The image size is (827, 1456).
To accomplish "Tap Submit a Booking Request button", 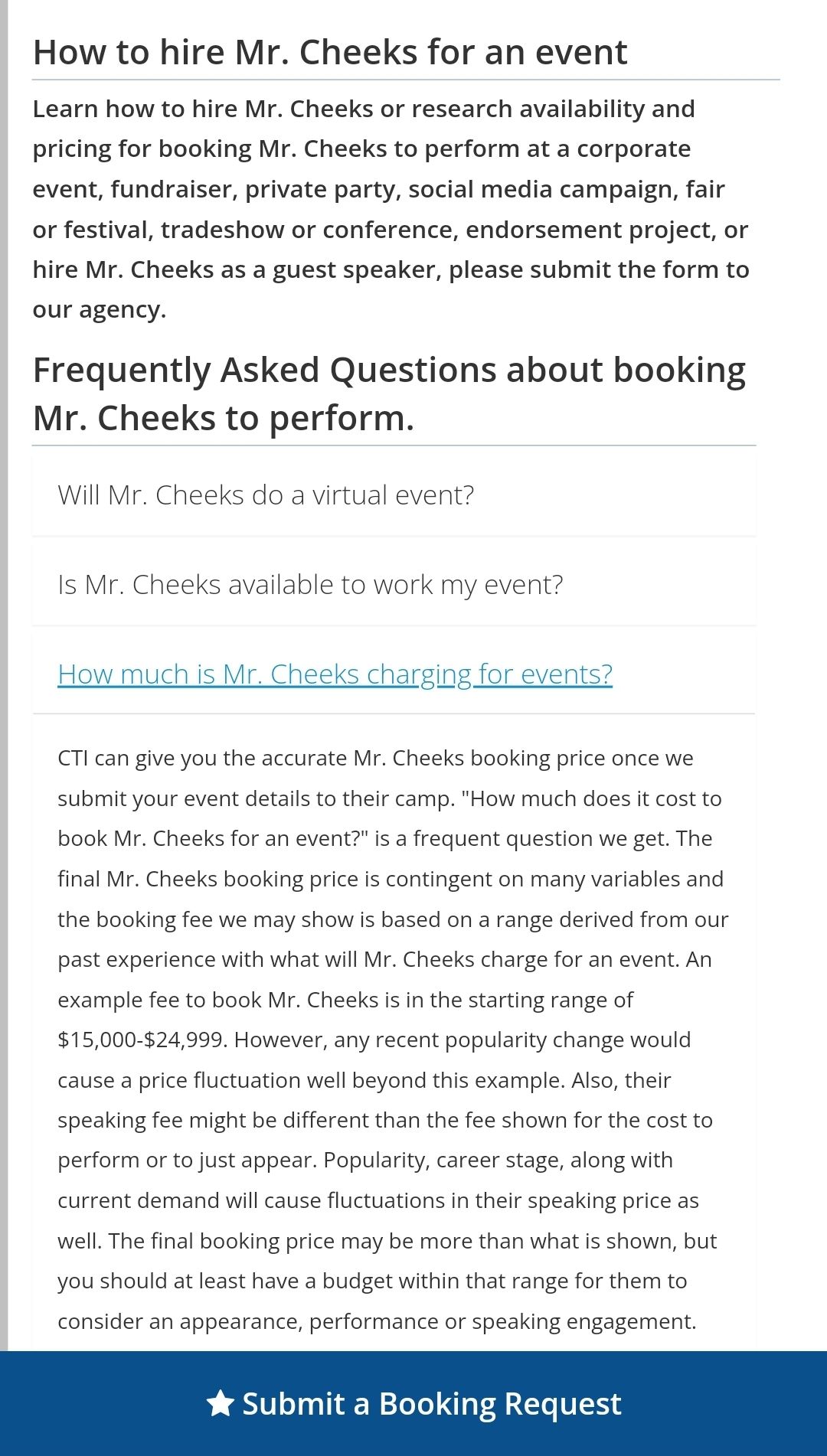I will click(413, 1403).
